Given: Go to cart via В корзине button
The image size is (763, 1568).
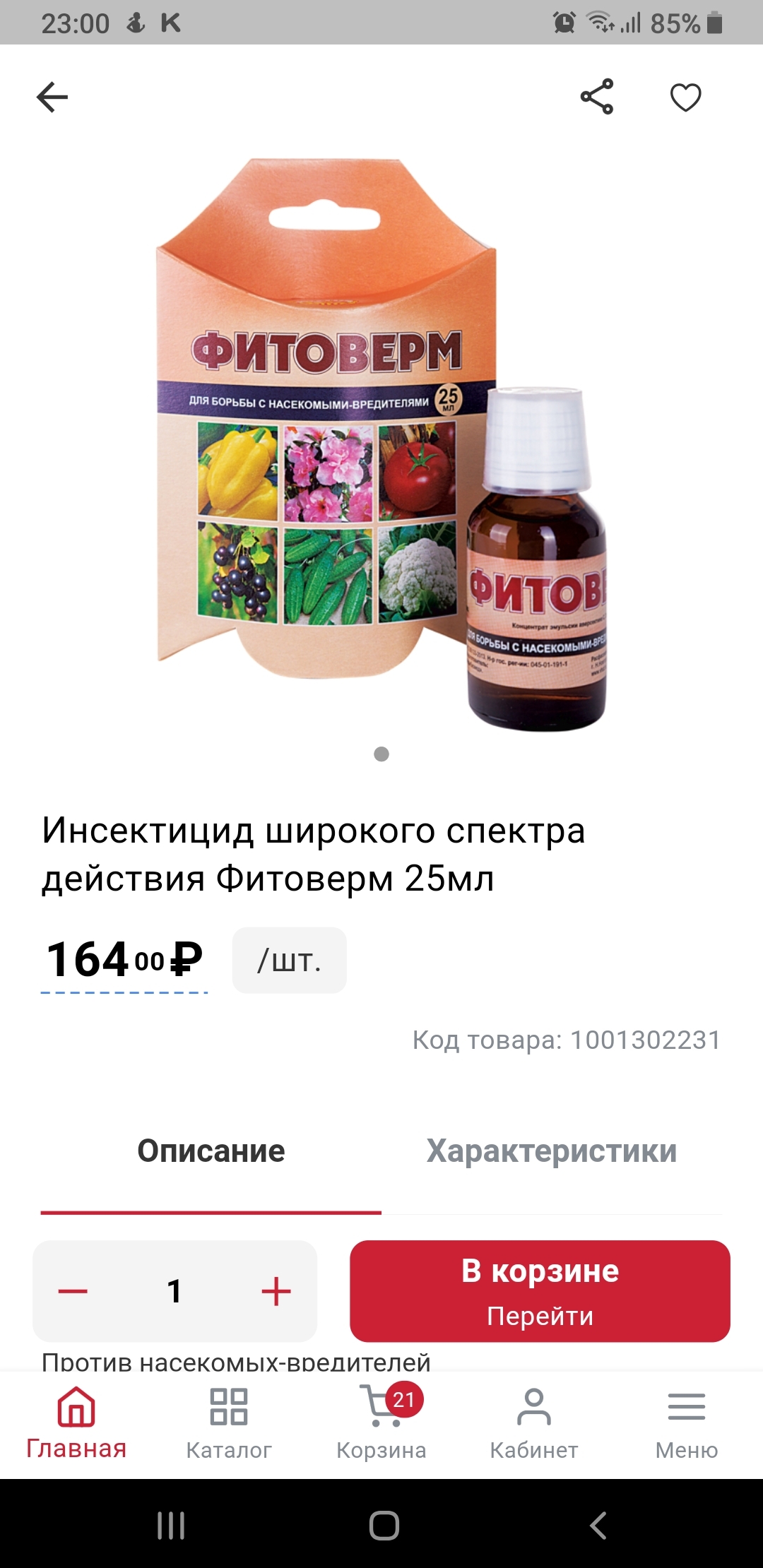Looking at the screenshot, I should click(x=540, y=1291).
